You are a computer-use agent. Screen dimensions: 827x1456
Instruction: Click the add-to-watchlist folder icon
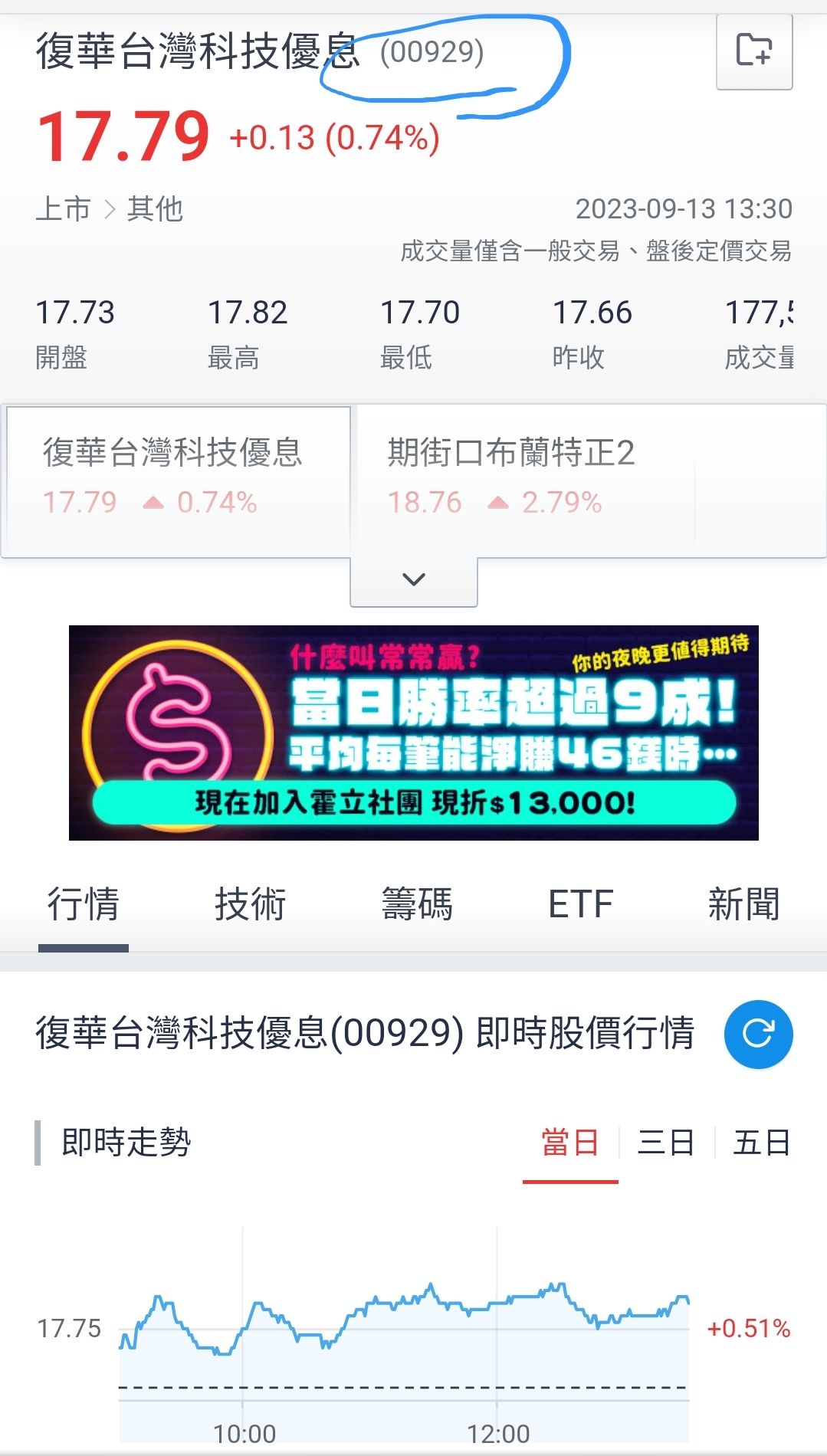(753, 52)
